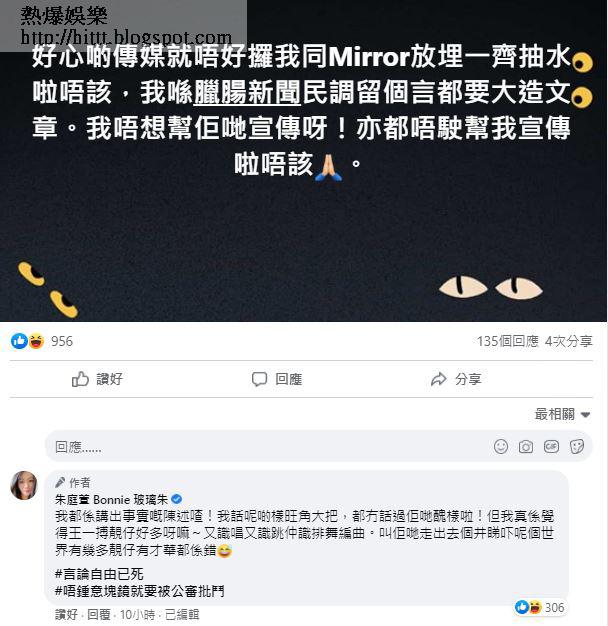
Task: Show the 306 reactions on Bonnie's comment
Action: (x=540, y=607)
